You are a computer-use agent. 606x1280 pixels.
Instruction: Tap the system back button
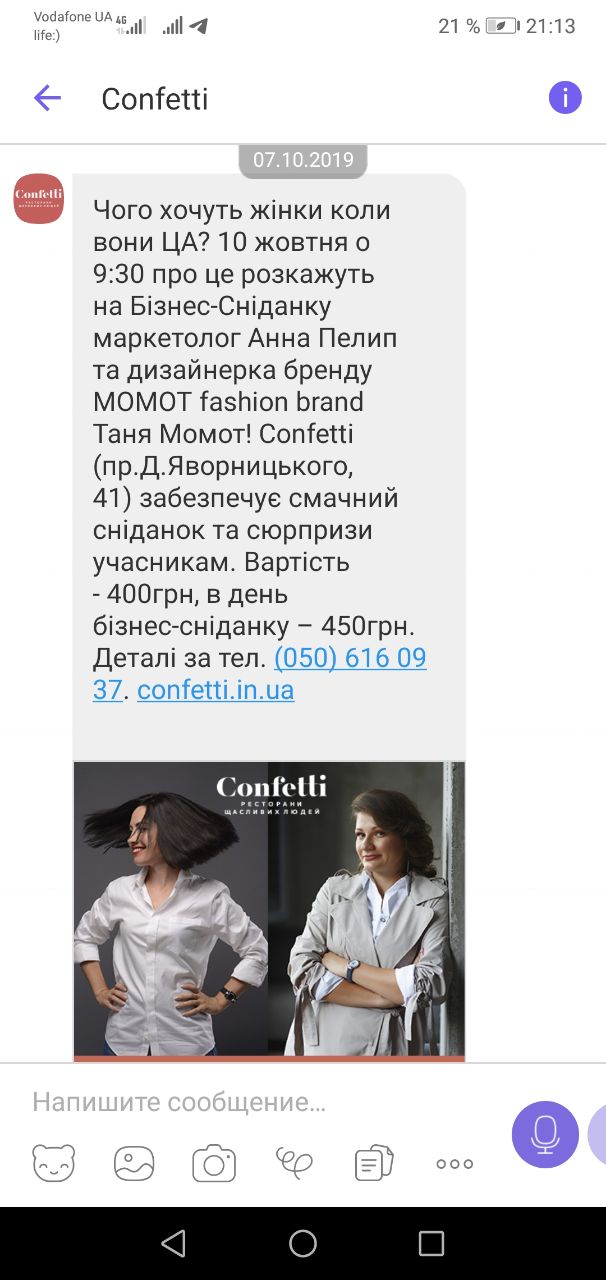click(x=173, y=1243)
